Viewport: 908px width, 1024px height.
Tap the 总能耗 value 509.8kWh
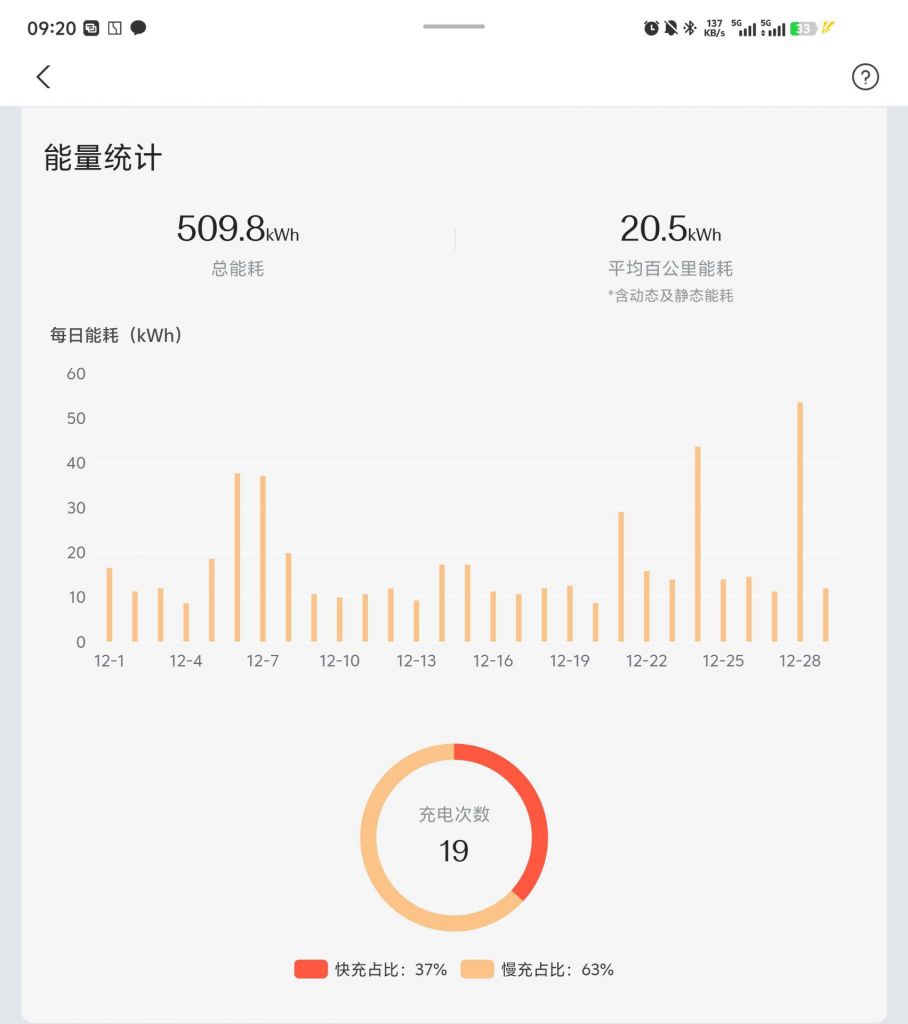[239, 228]
